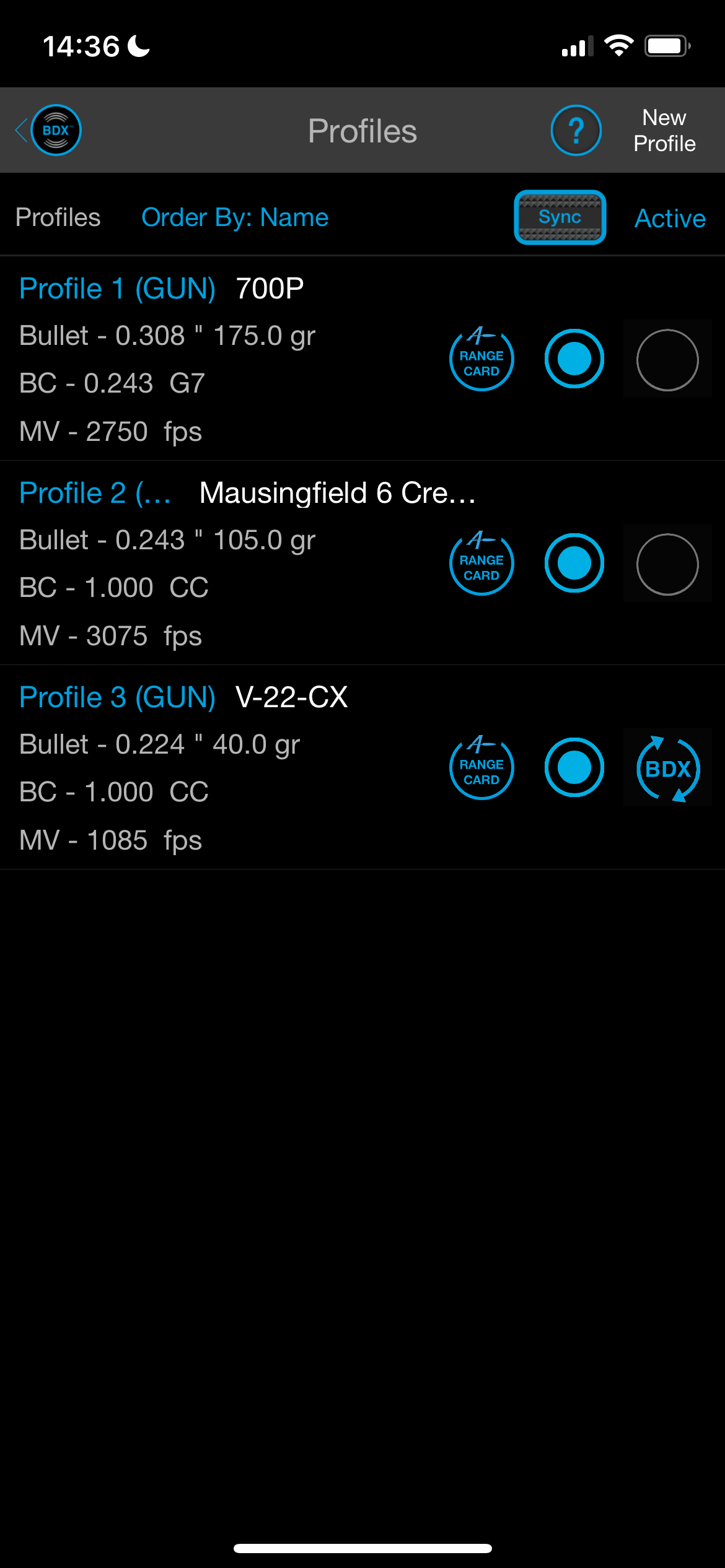Select the blue radio button for V-22-CX
Screen dimensions: 725x1568
click(574, 767)
